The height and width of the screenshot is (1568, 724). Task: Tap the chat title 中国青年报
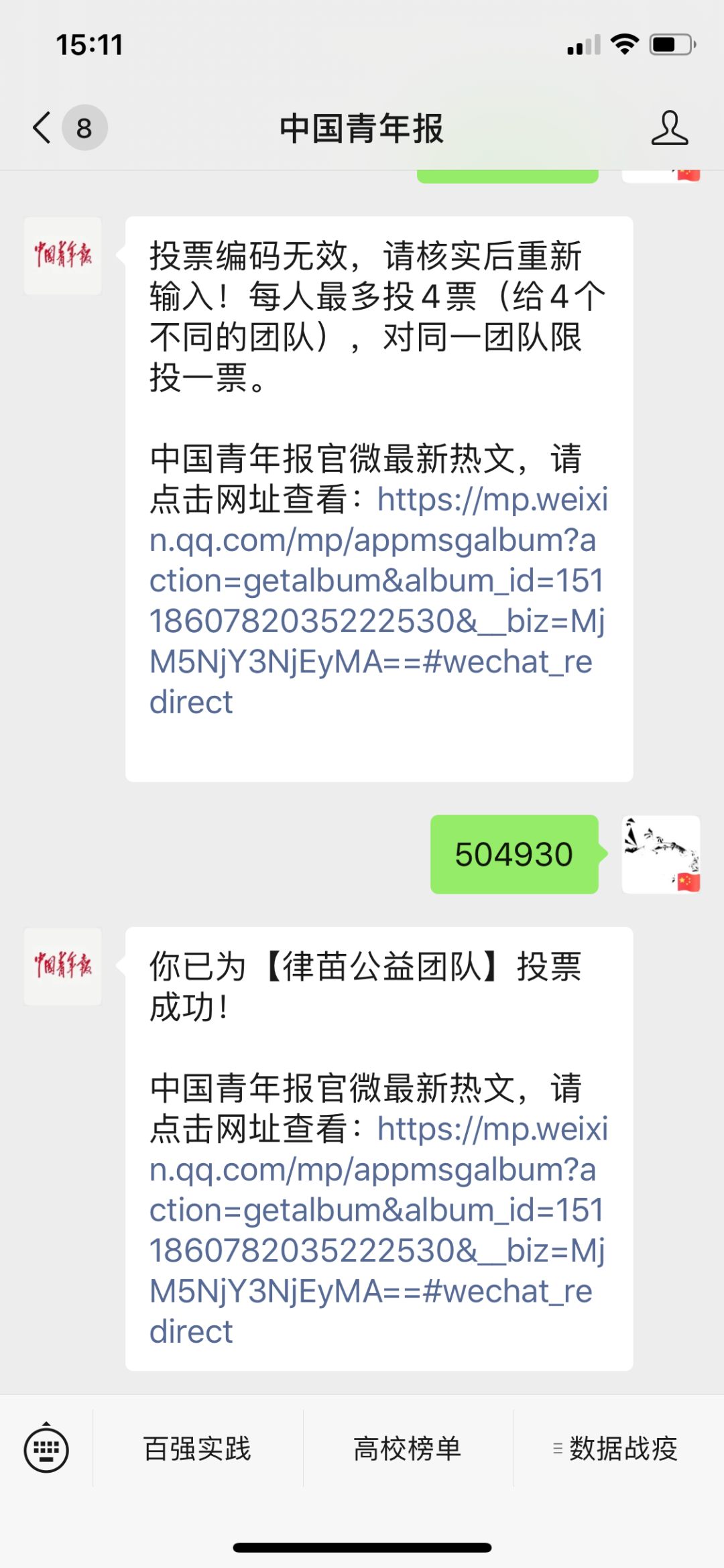point(362,129)
